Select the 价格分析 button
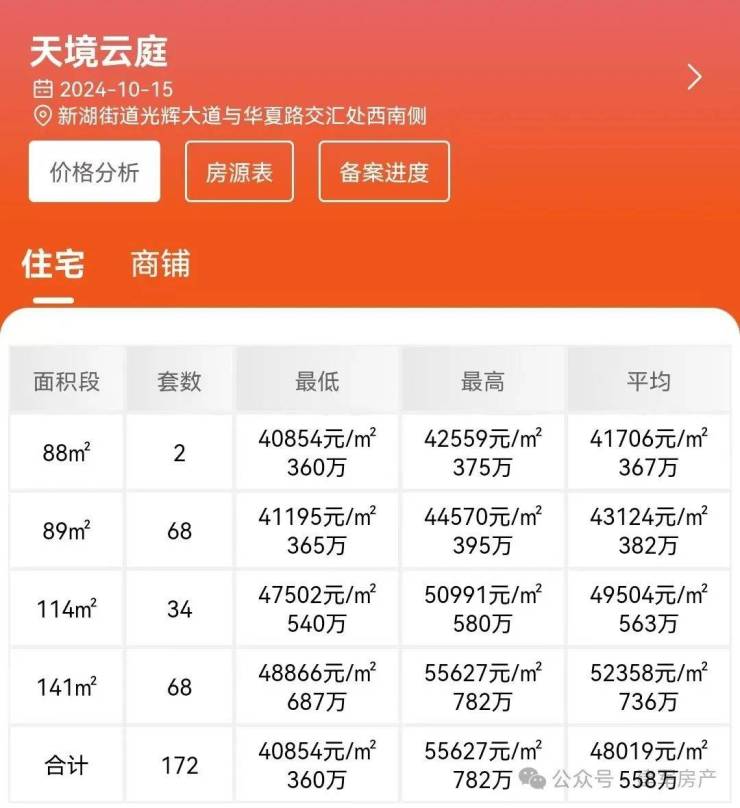The width and height of the screenshot is (740, 808). [x=94, y=172]
